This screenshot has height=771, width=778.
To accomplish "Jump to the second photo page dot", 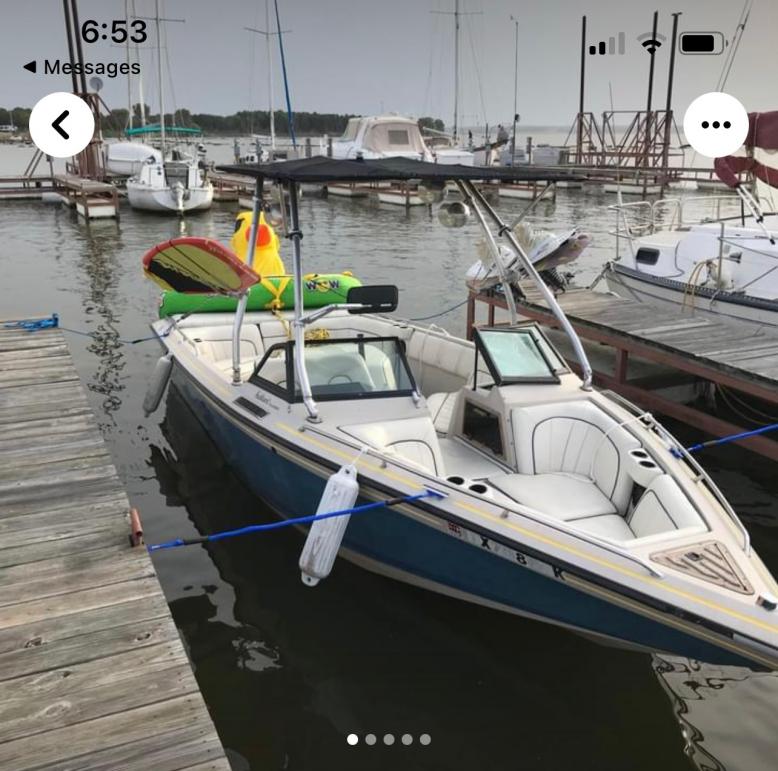I will tap(370, 739).
